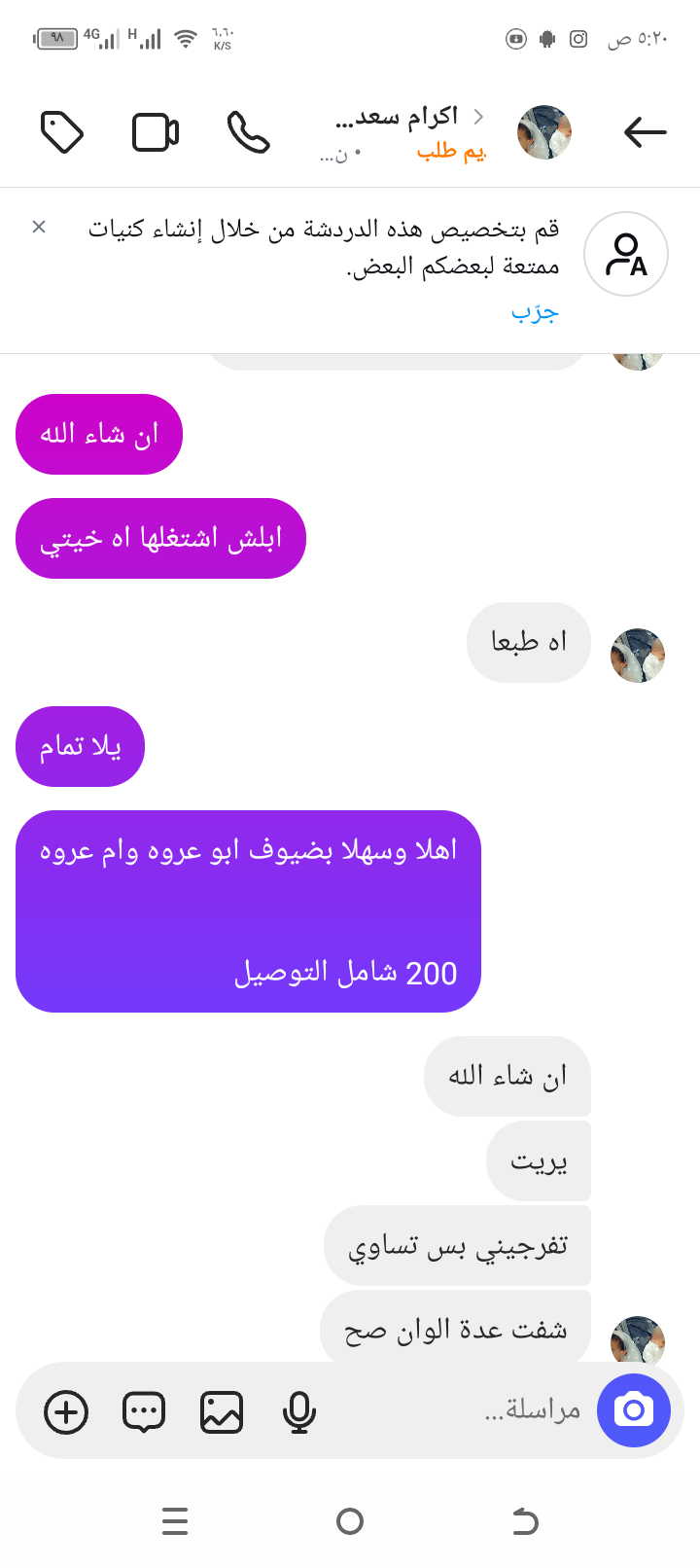Viewport: 700px width, 1568px height.
Task: Start a voice call with اكرام سعد
Action: 248,131
